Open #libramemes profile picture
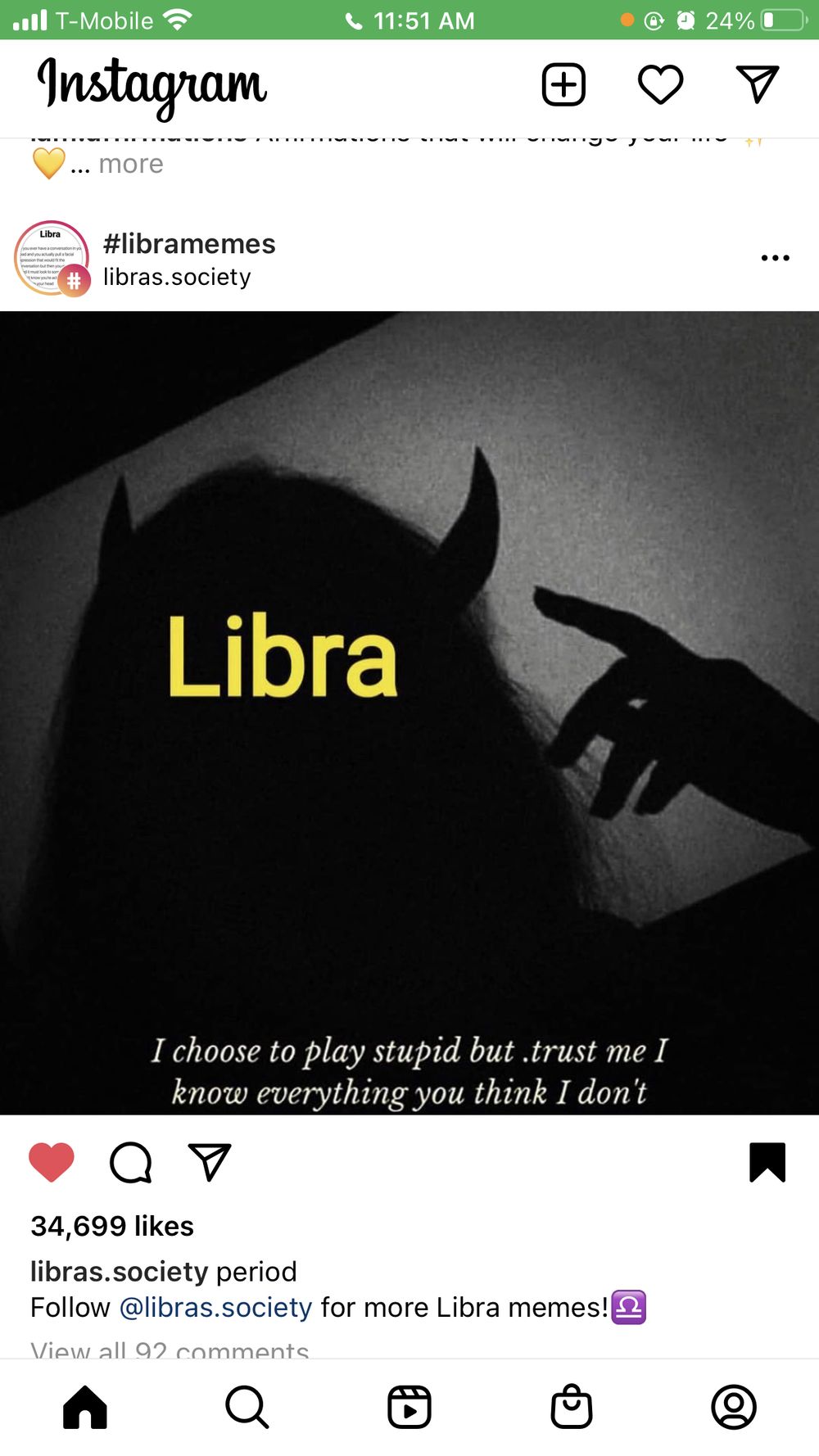The height and width of the screenshot is (1456, 819). (52, 258)
